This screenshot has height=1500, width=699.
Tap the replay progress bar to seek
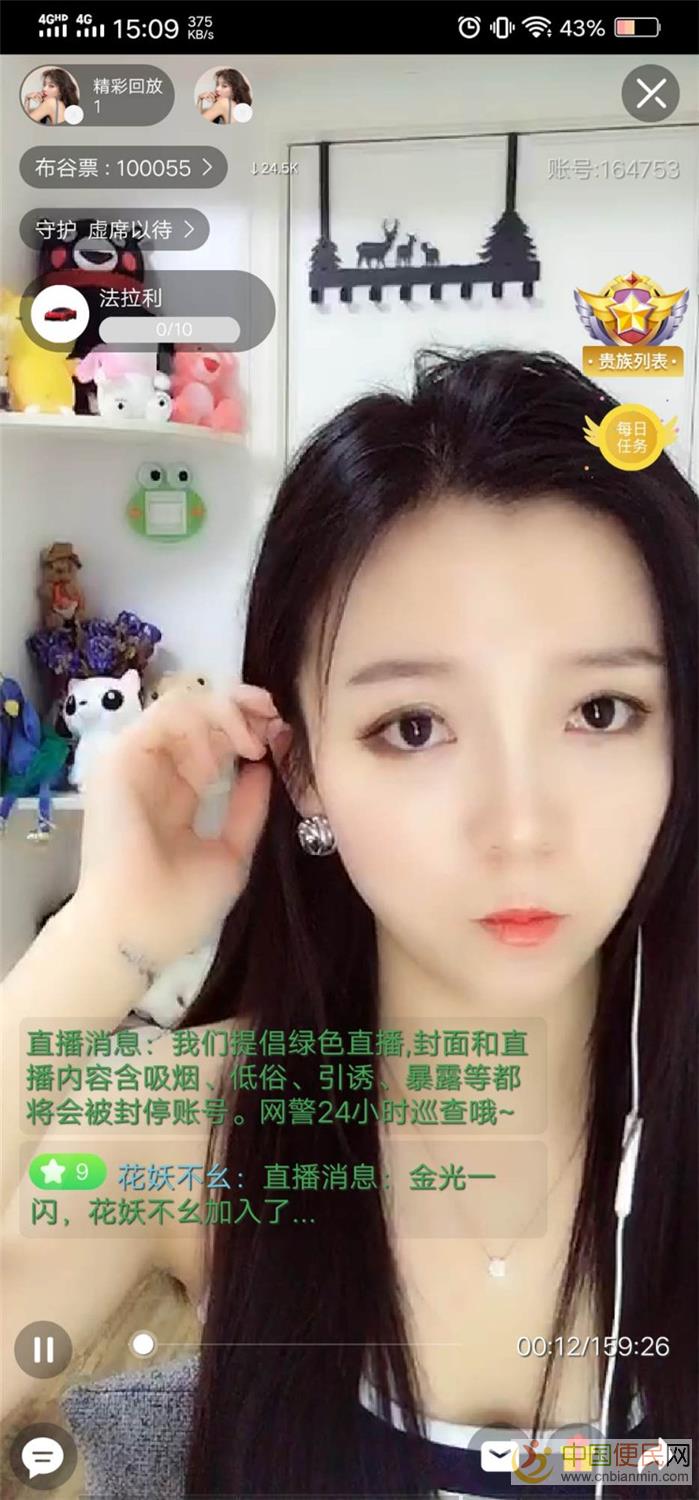point(300,1345)
